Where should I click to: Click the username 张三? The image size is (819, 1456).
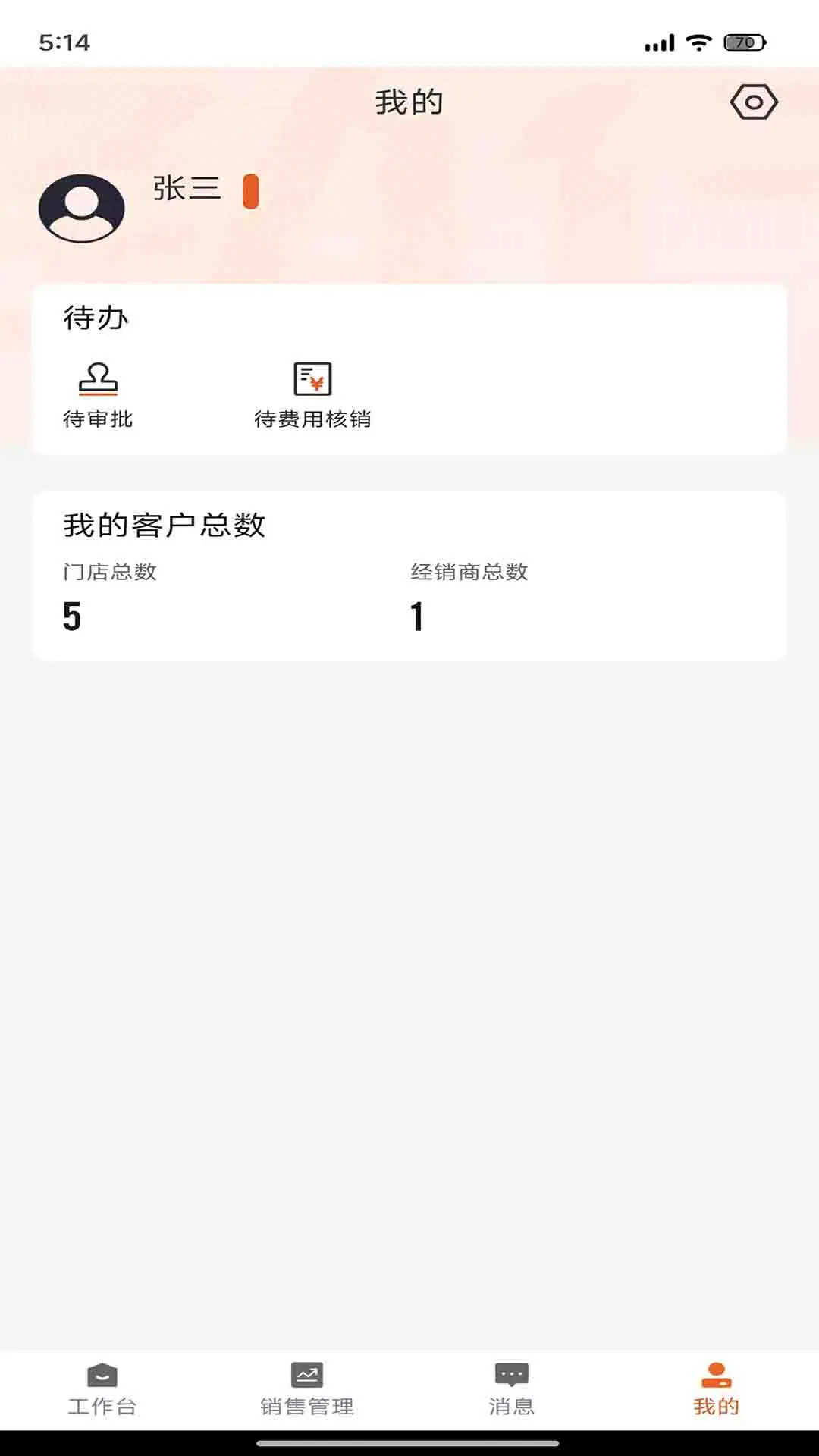pyautogui.click(x=184, y=190)
